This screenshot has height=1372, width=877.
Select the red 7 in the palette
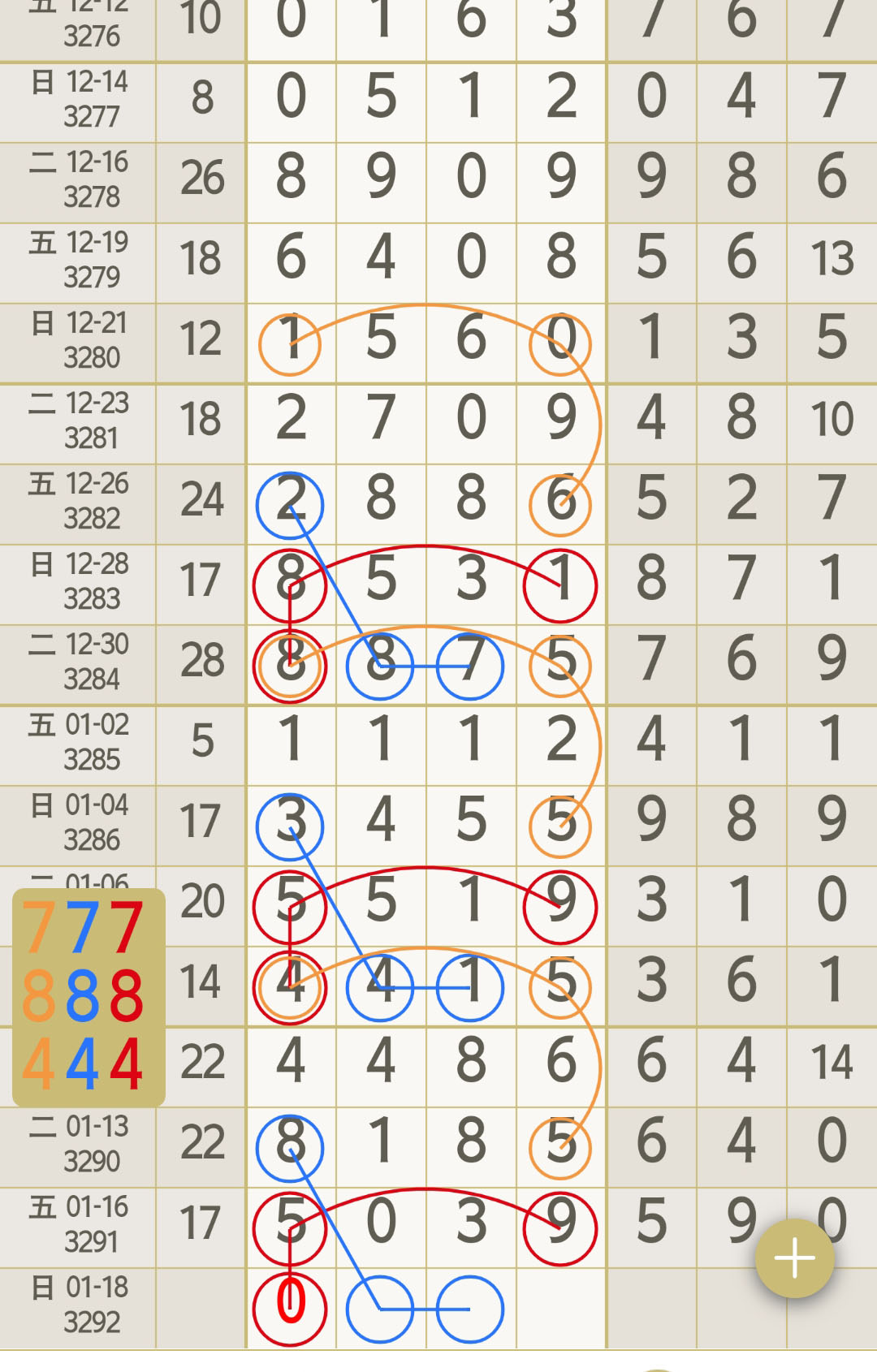click(127, 928)
